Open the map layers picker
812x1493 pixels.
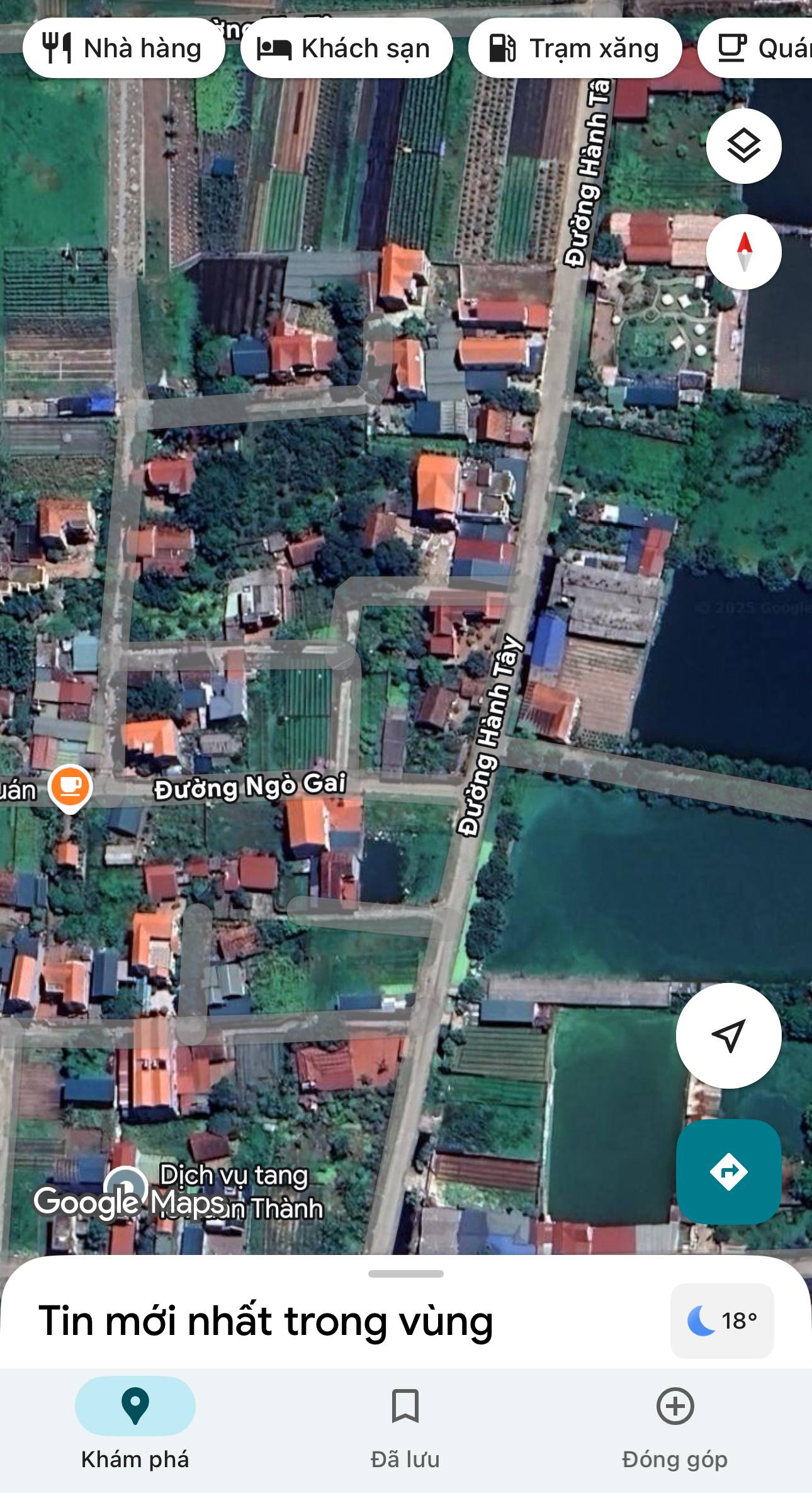pyautogui.click(x=743, y=146)
